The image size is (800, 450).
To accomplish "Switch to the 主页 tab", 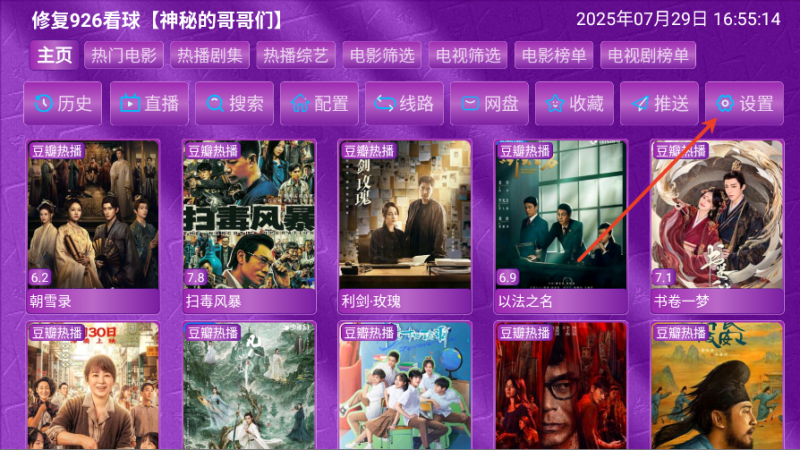I will [x=55, y=56].
